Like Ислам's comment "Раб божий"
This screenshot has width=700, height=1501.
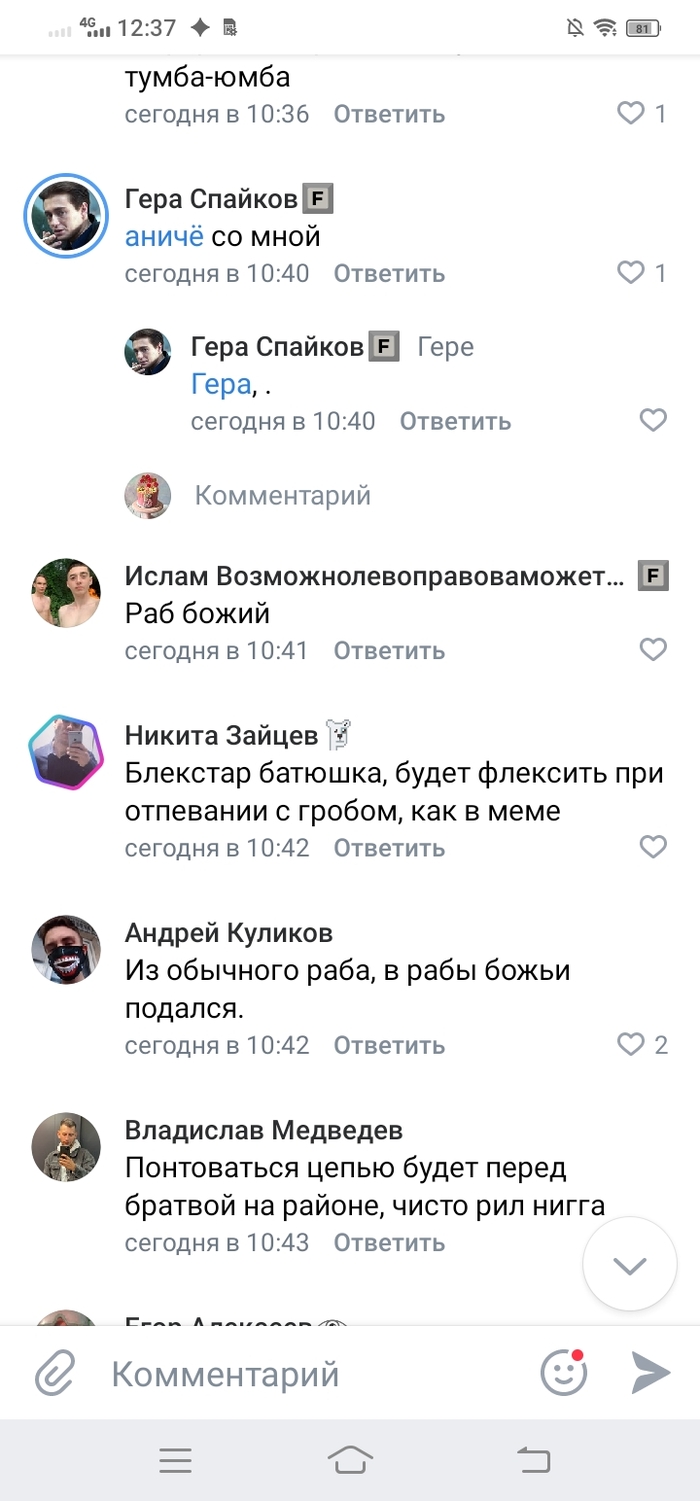tap(653, 650)
